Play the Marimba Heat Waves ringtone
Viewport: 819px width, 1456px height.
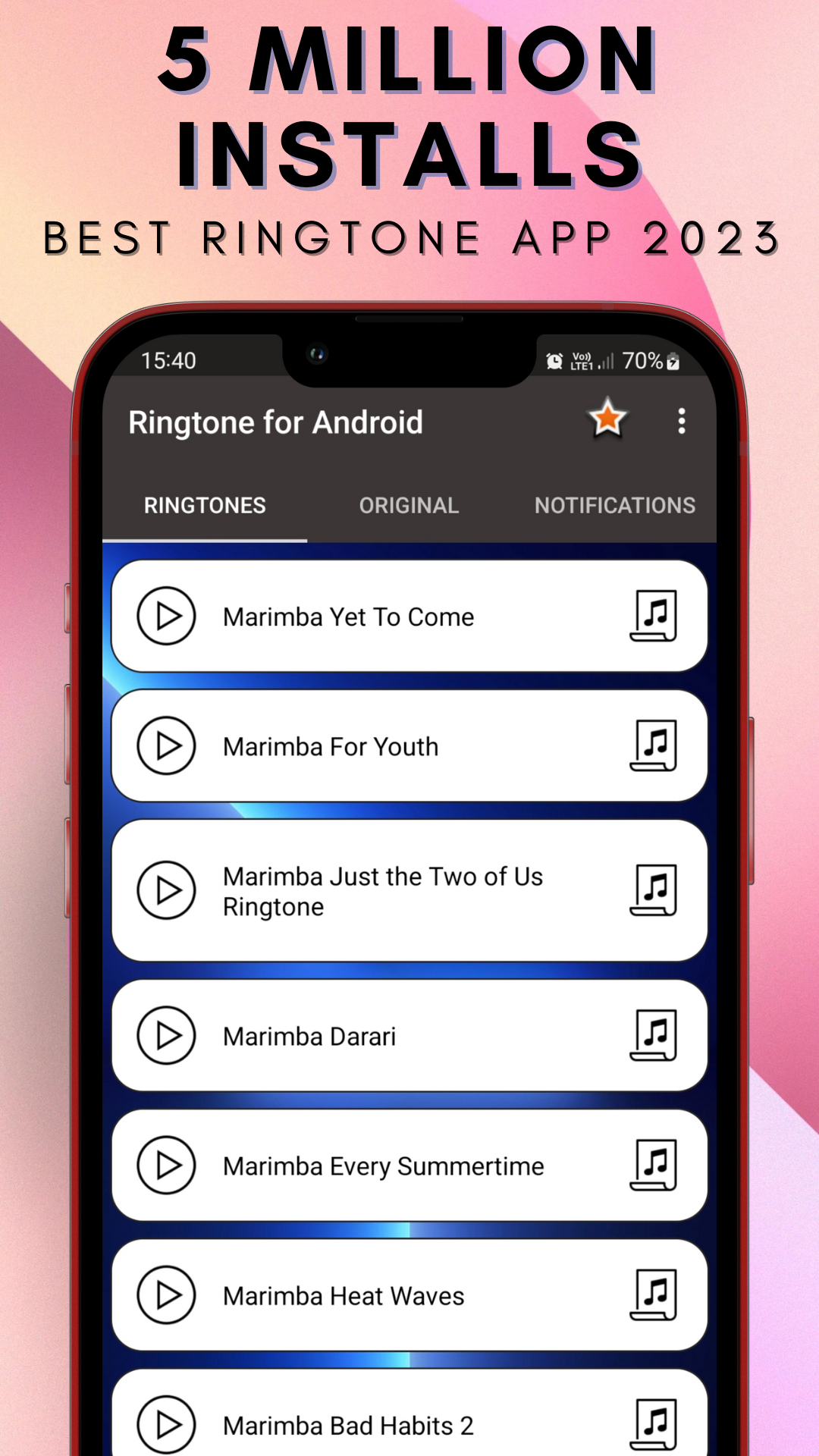pos(166,1296)
